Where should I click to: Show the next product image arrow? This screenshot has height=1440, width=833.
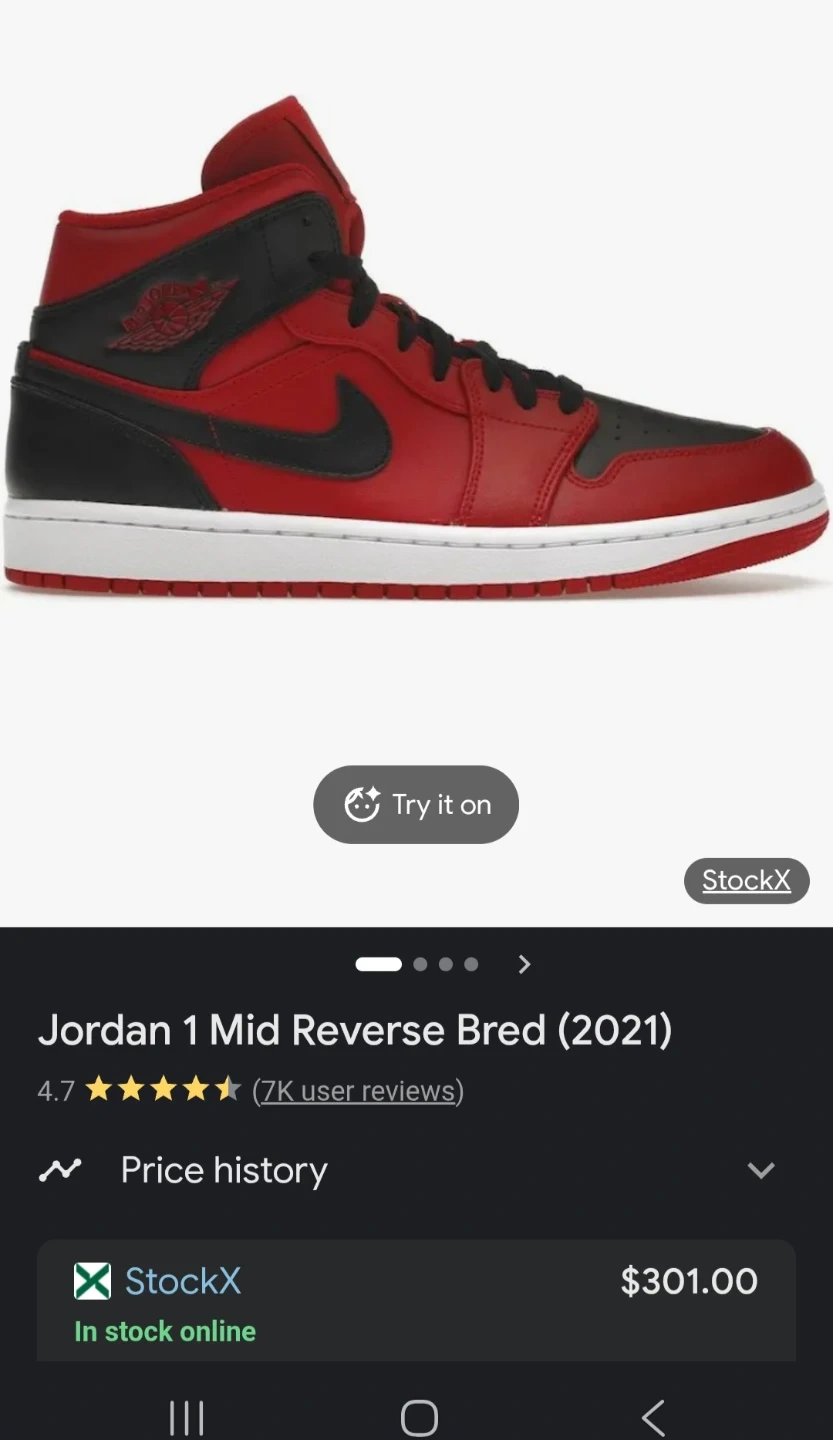524,965
